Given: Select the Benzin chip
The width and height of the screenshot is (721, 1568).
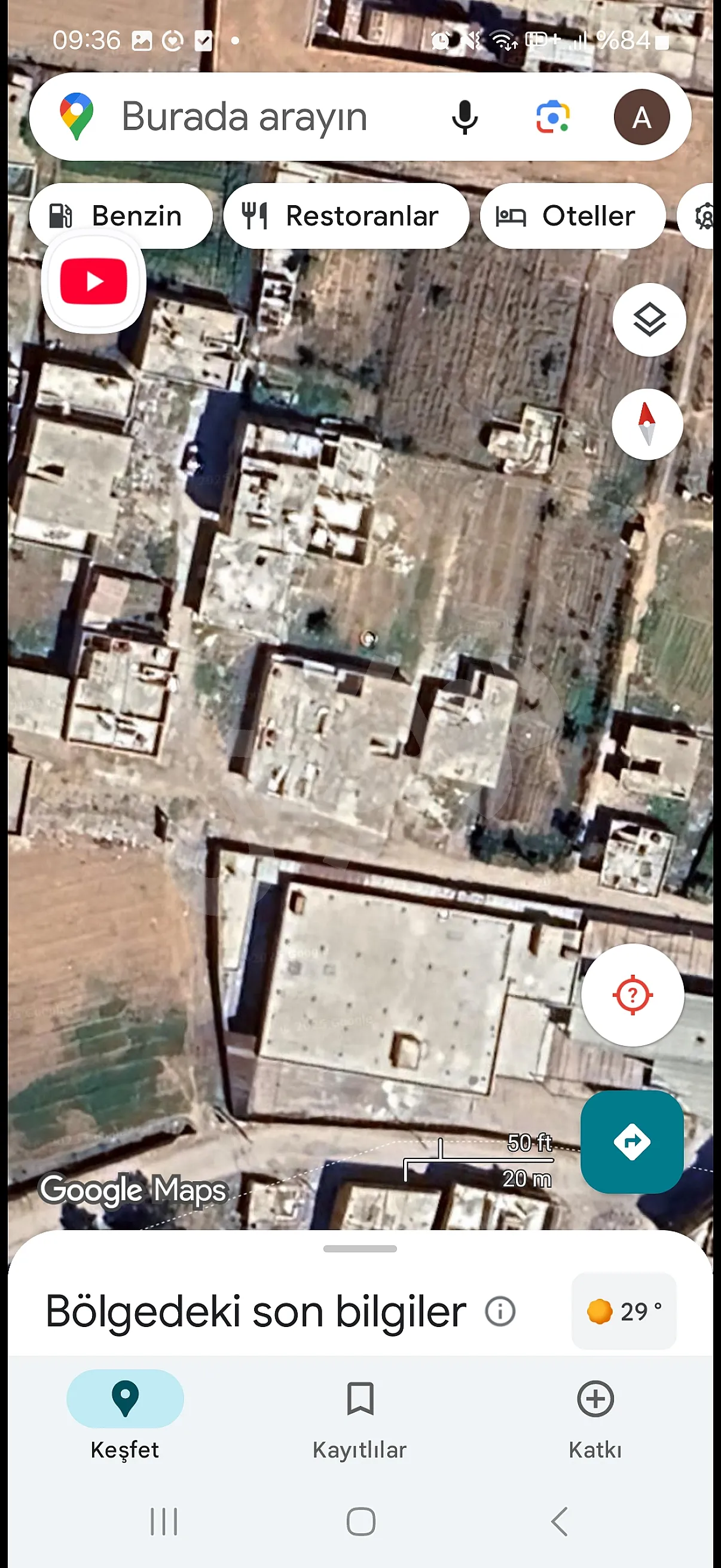Looking at the screenshot, I should coord(121,216).
